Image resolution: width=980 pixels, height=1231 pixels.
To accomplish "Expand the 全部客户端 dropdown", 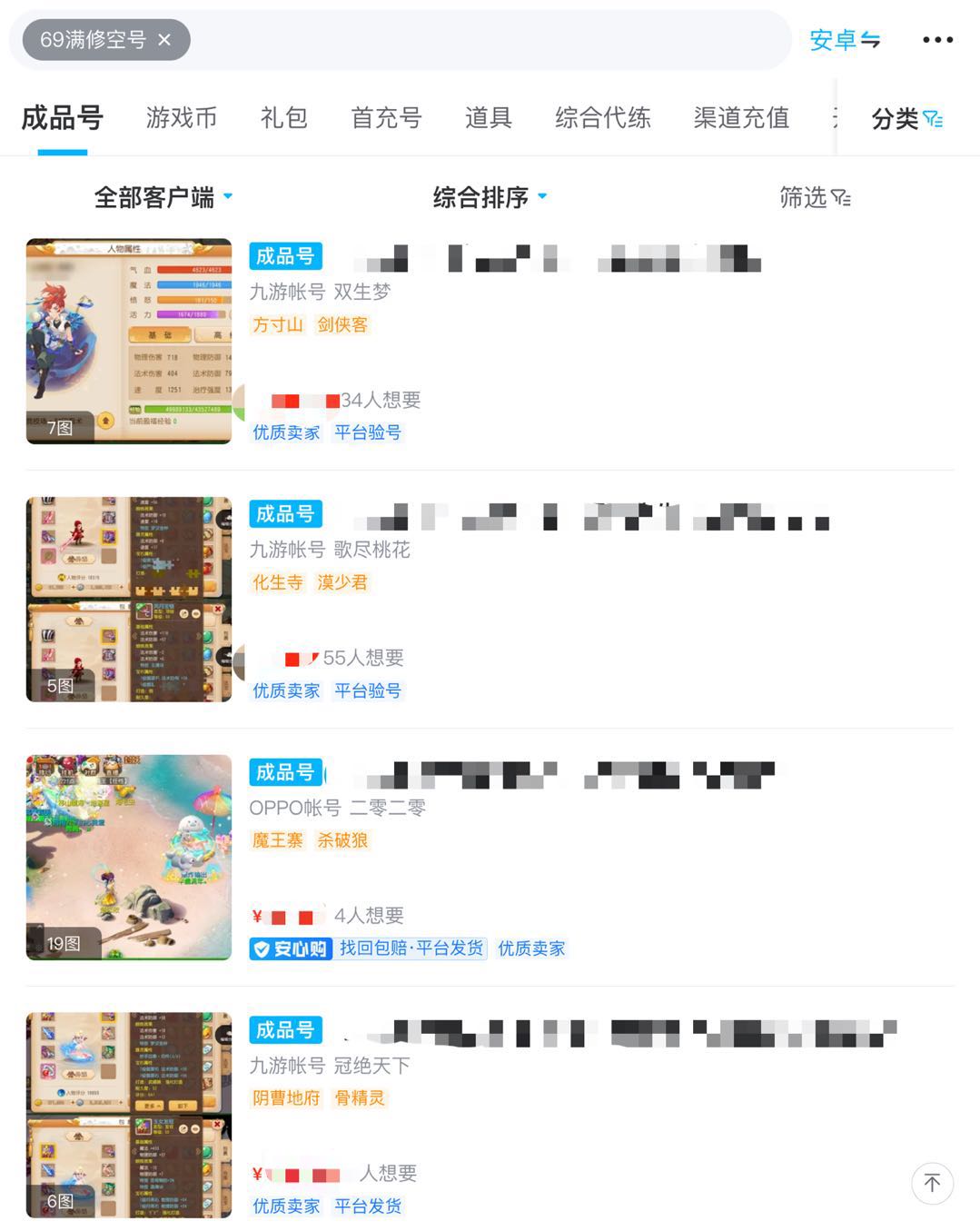I will [x=163, y=197].
